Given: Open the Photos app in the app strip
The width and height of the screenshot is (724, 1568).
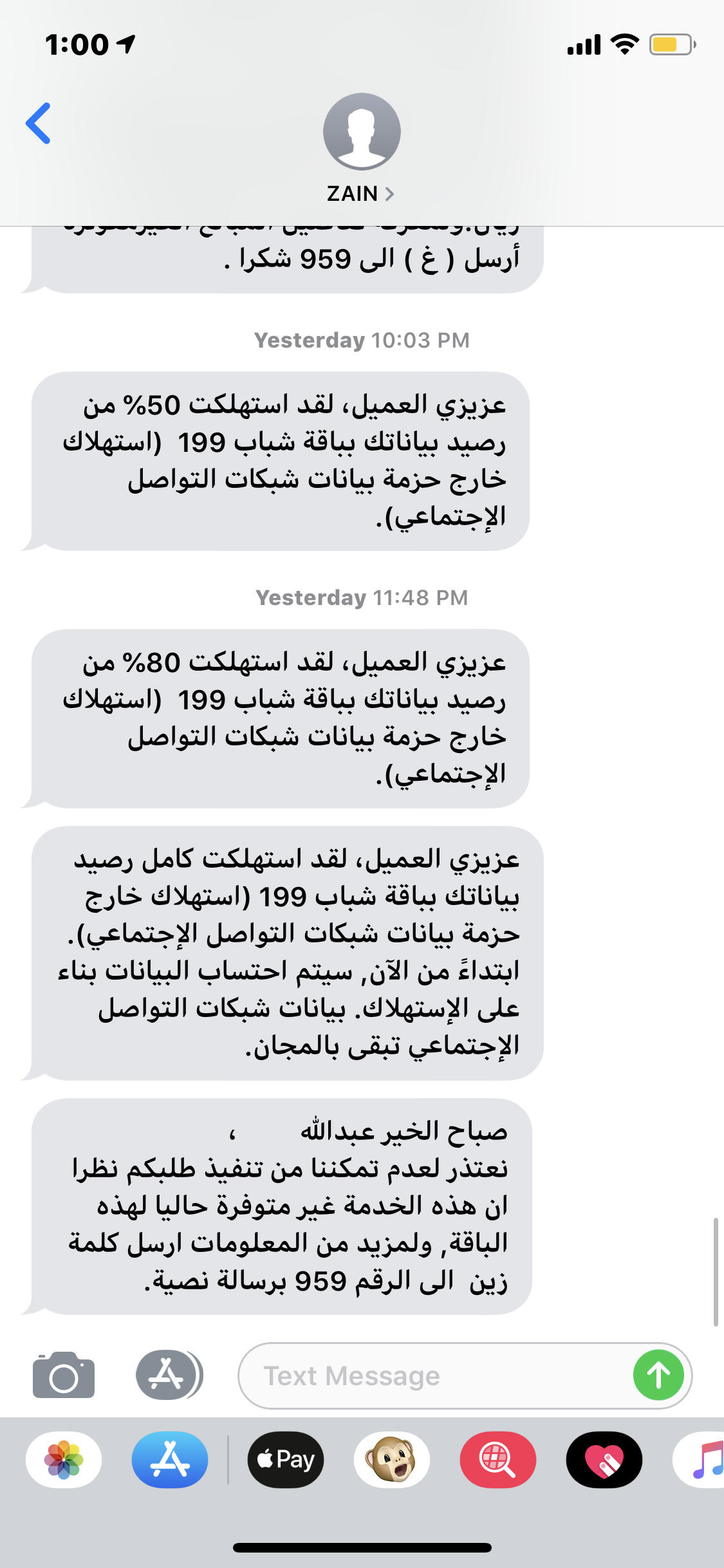Looking at the screenshot, I should pyautogui.click(x=64, y=1460).
